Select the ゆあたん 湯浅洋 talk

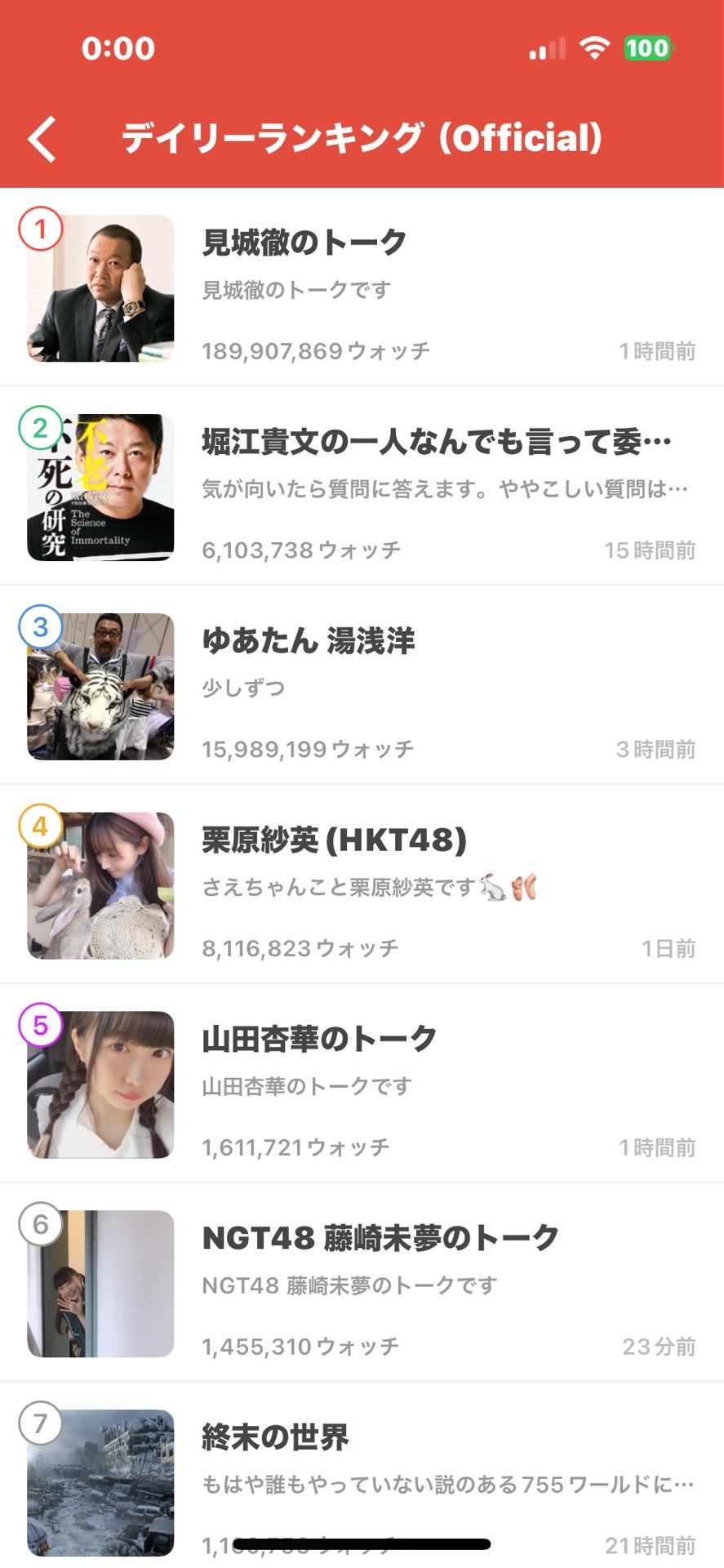pos(362,687)
